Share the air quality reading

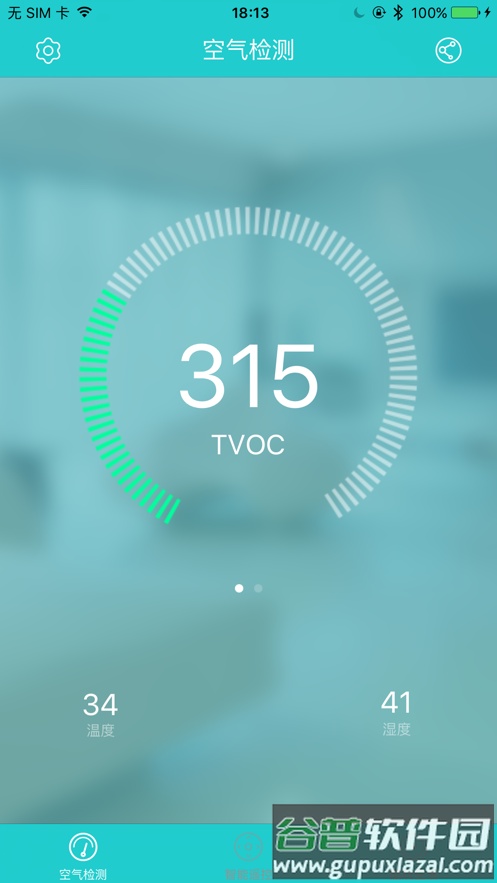449,51
